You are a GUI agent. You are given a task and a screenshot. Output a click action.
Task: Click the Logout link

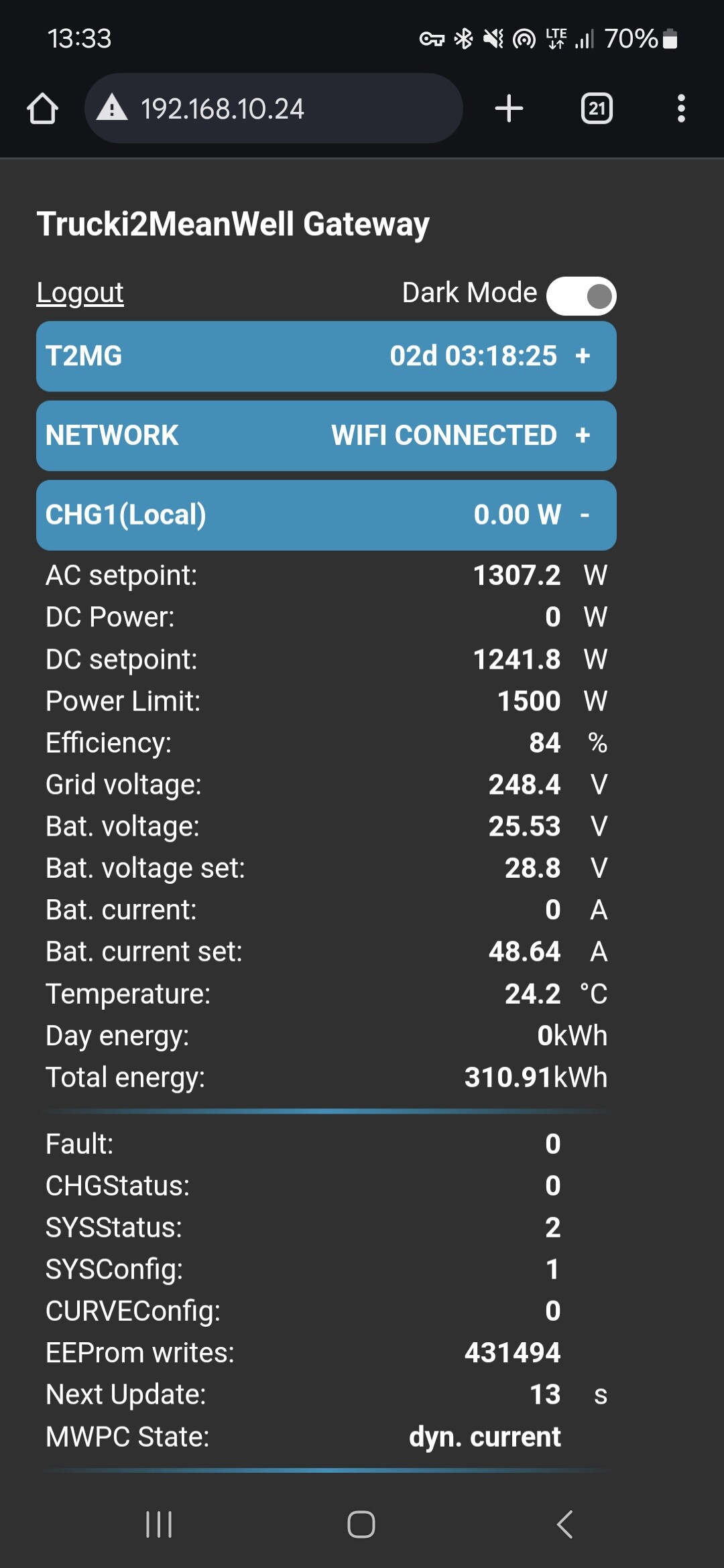pyautogui.click(x=80, y=293)
